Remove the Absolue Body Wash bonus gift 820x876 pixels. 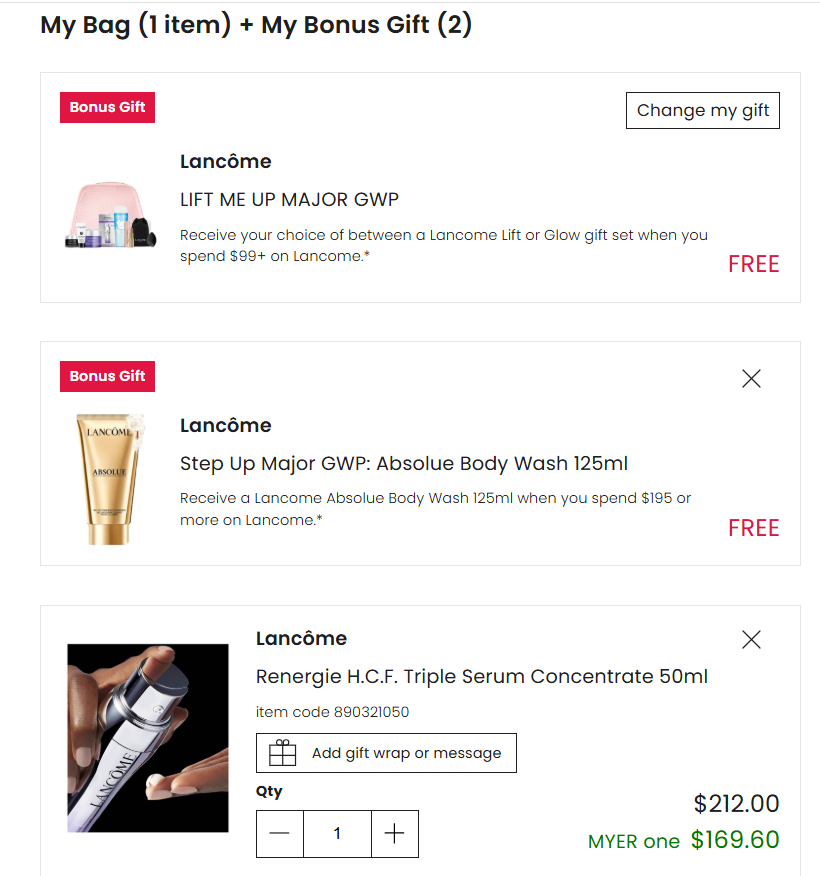click(x=751, y=378)
